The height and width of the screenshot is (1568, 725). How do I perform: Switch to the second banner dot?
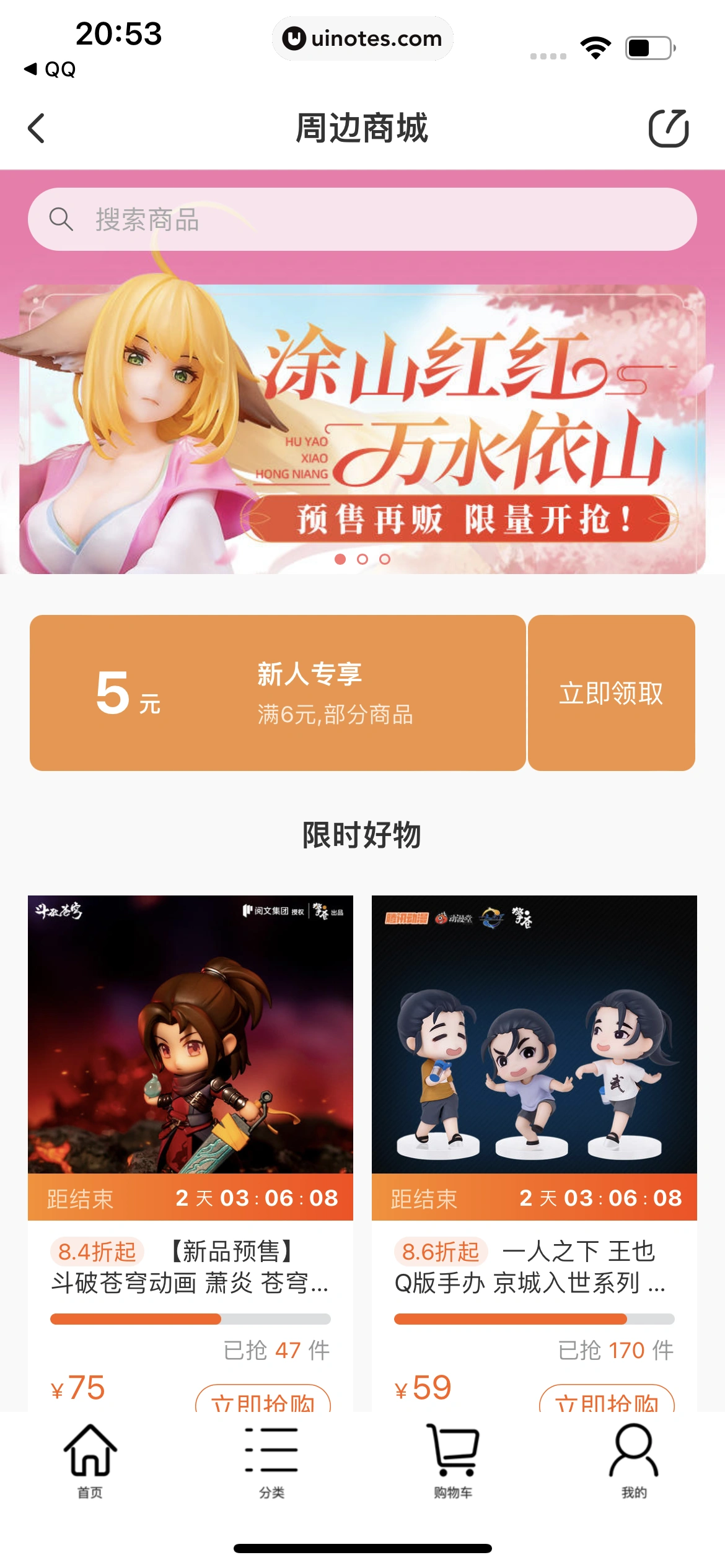click(x=362, y=558)
